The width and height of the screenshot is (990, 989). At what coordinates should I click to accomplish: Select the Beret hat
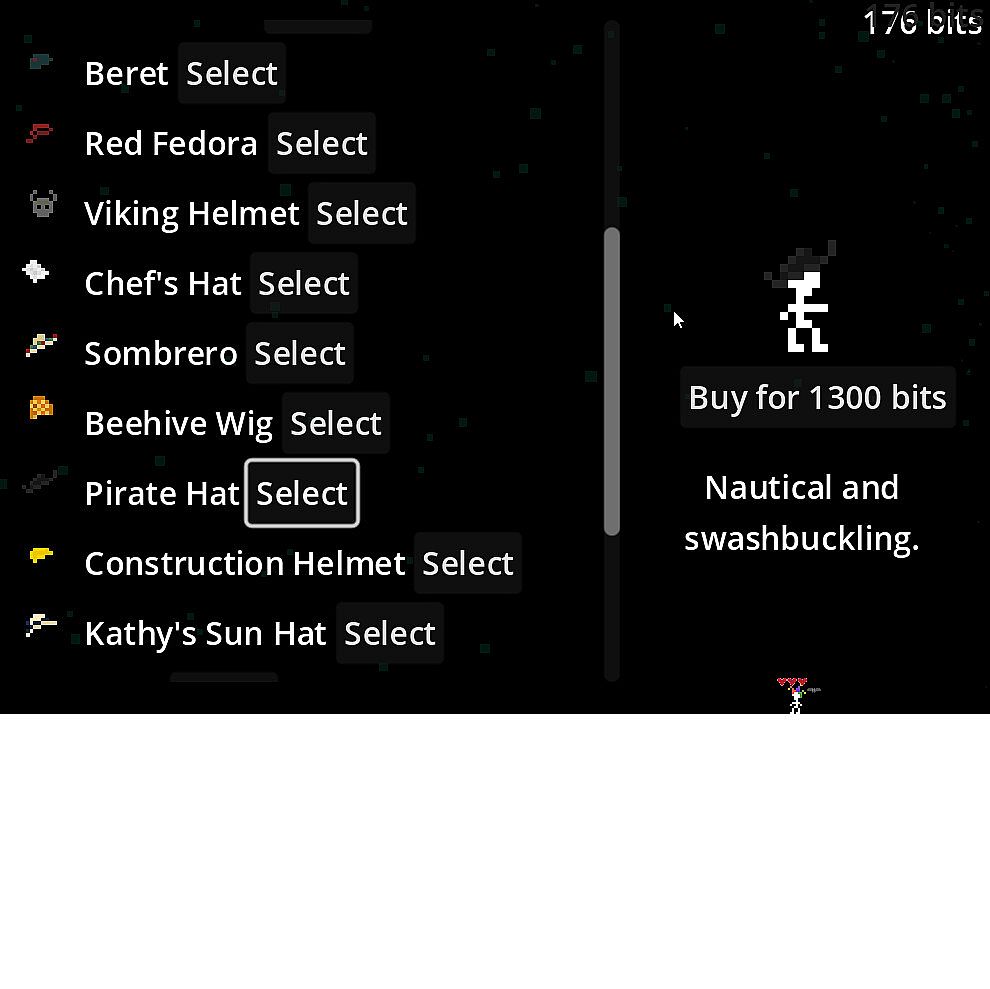(231, 74)
